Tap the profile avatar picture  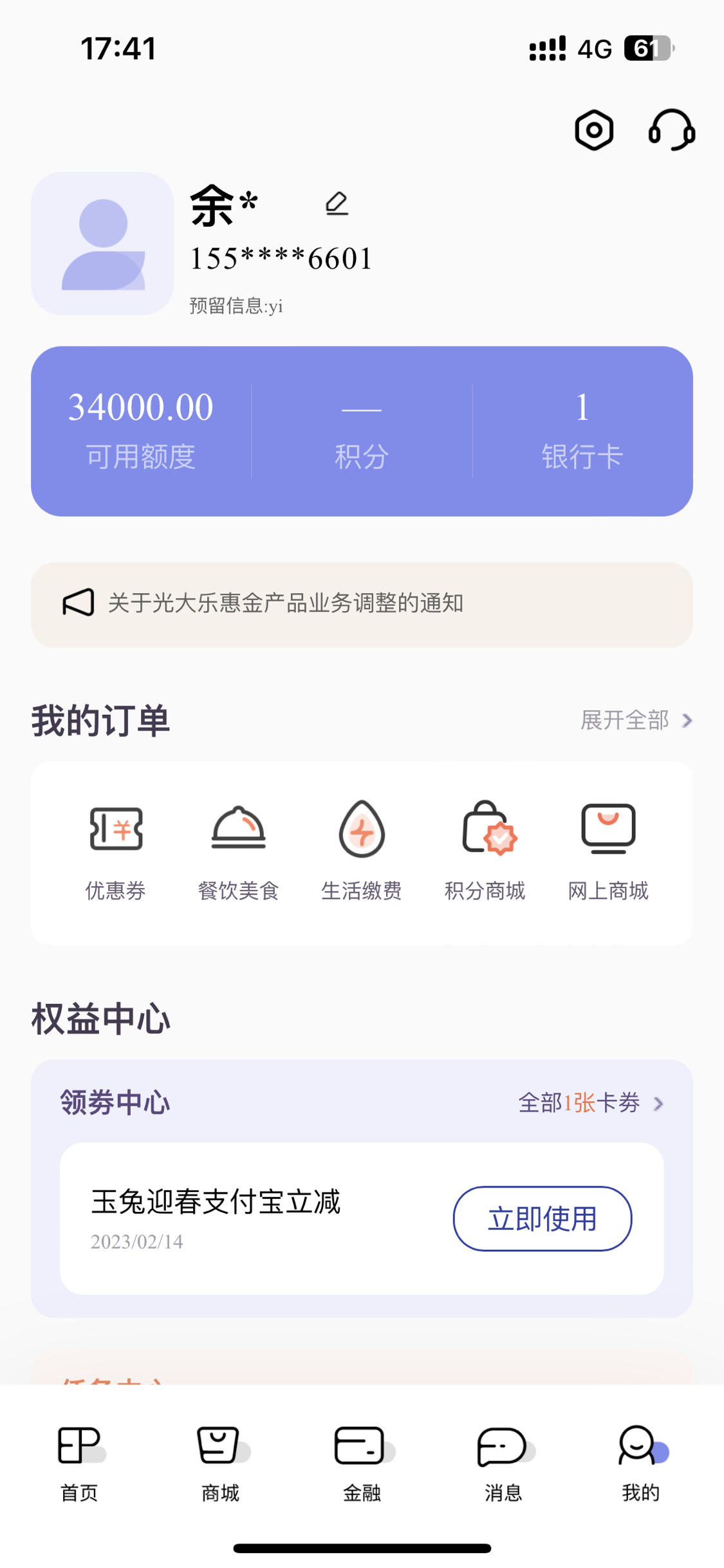tap(102, 243)
